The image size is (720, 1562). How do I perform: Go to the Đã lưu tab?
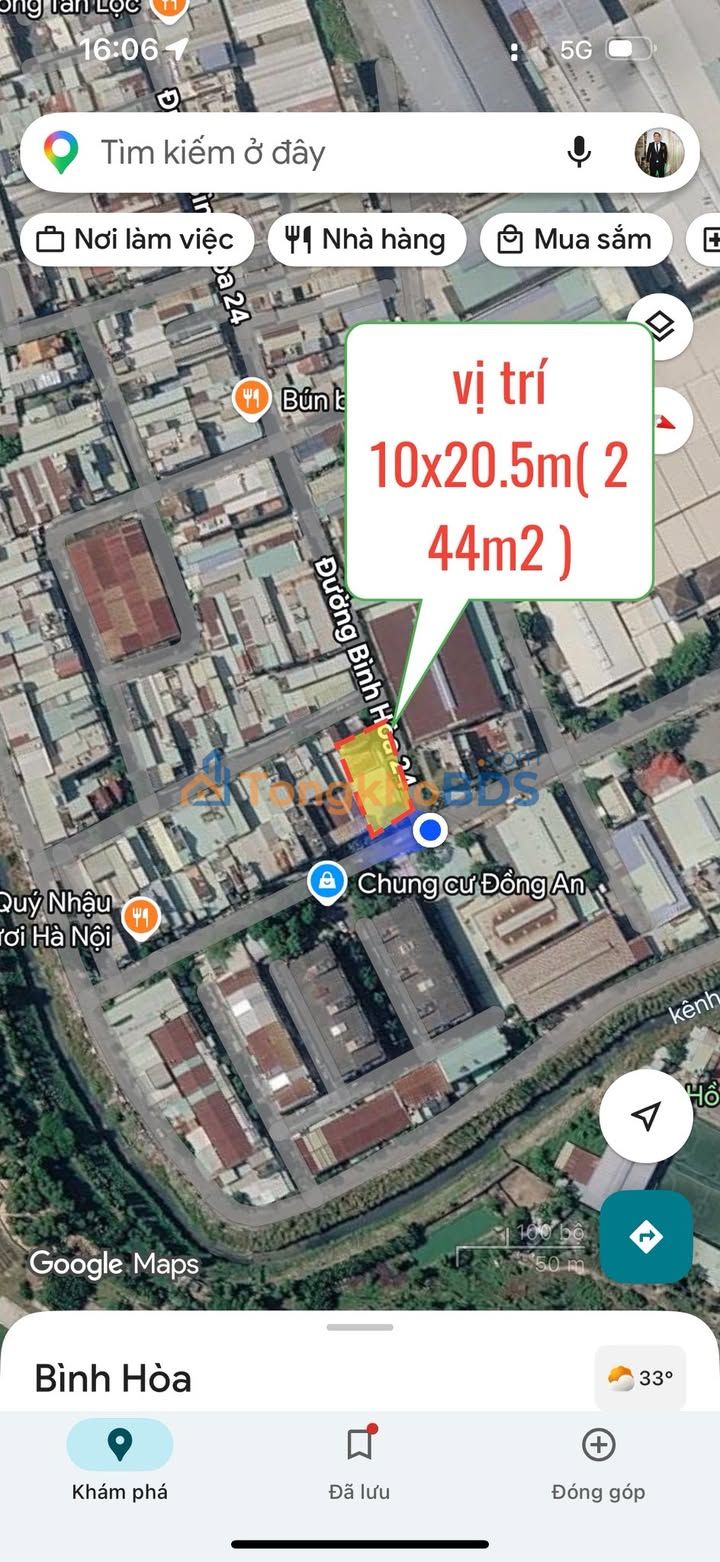point(360,1460)
